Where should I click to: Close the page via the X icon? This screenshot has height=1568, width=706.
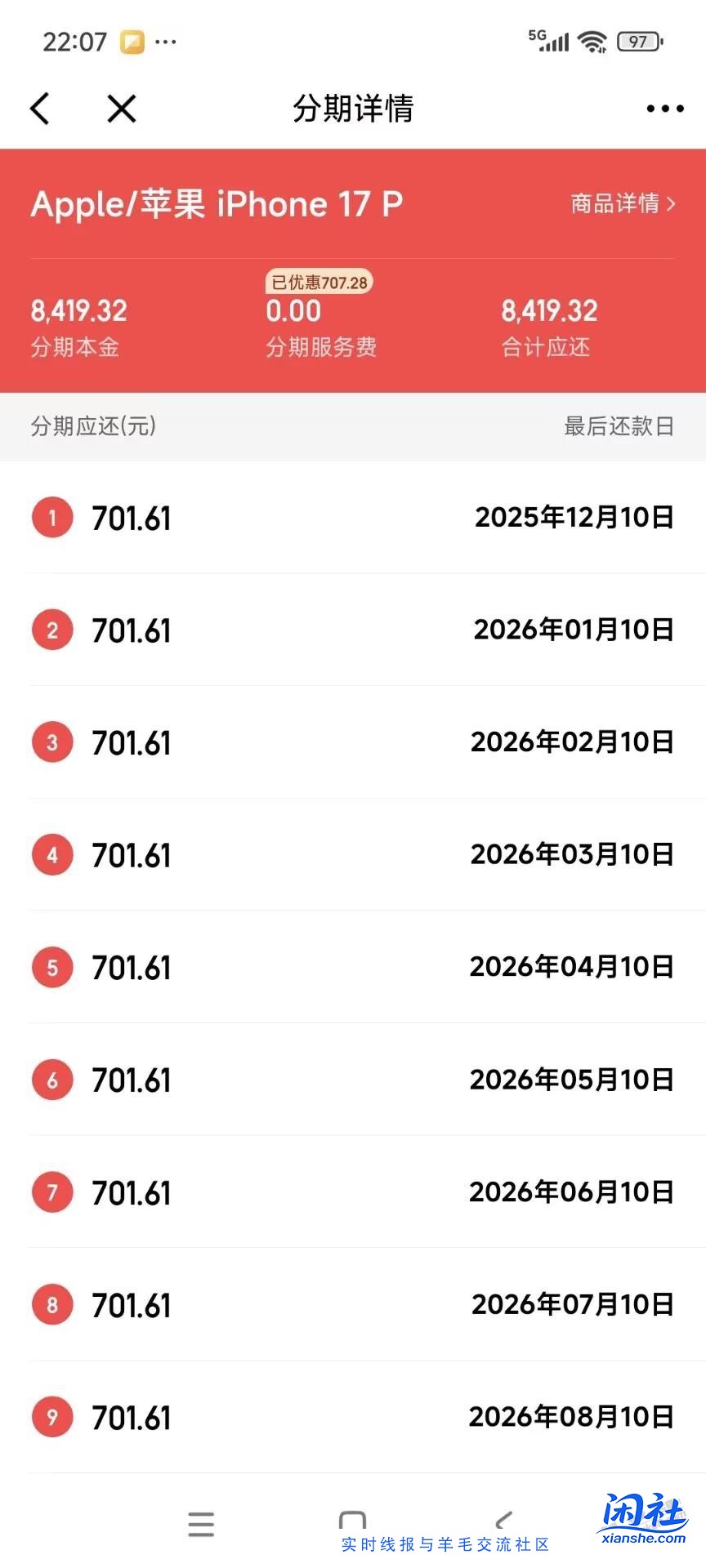120,108
